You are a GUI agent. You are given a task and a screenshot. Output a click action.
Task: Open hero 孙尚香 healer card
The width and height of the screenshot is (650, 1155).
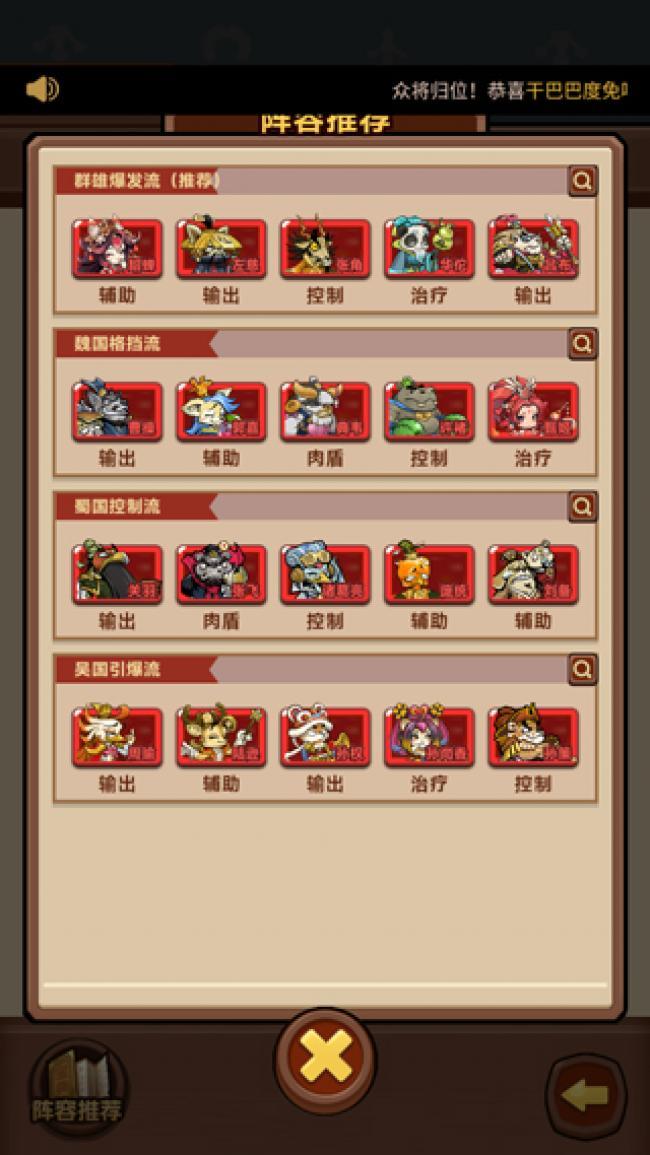click(429, 737)
